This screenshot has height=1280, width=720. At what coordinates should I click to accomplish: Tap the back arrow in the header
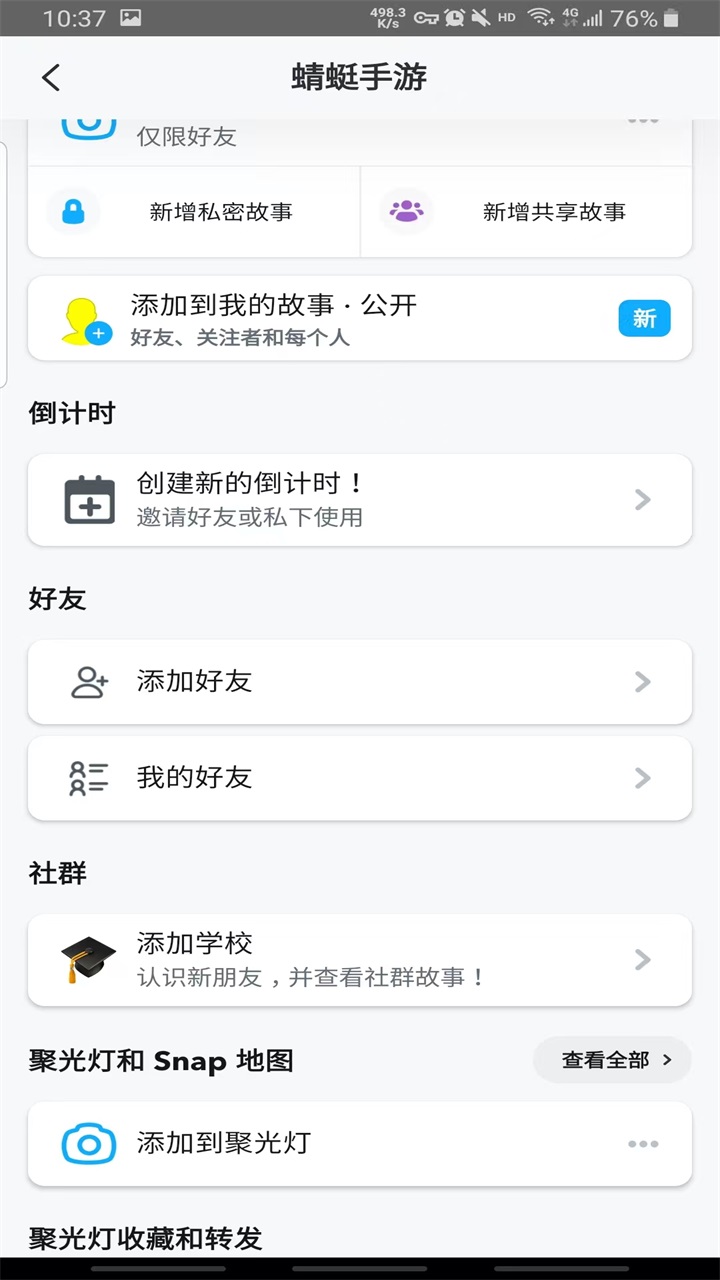tap(50, 77)
